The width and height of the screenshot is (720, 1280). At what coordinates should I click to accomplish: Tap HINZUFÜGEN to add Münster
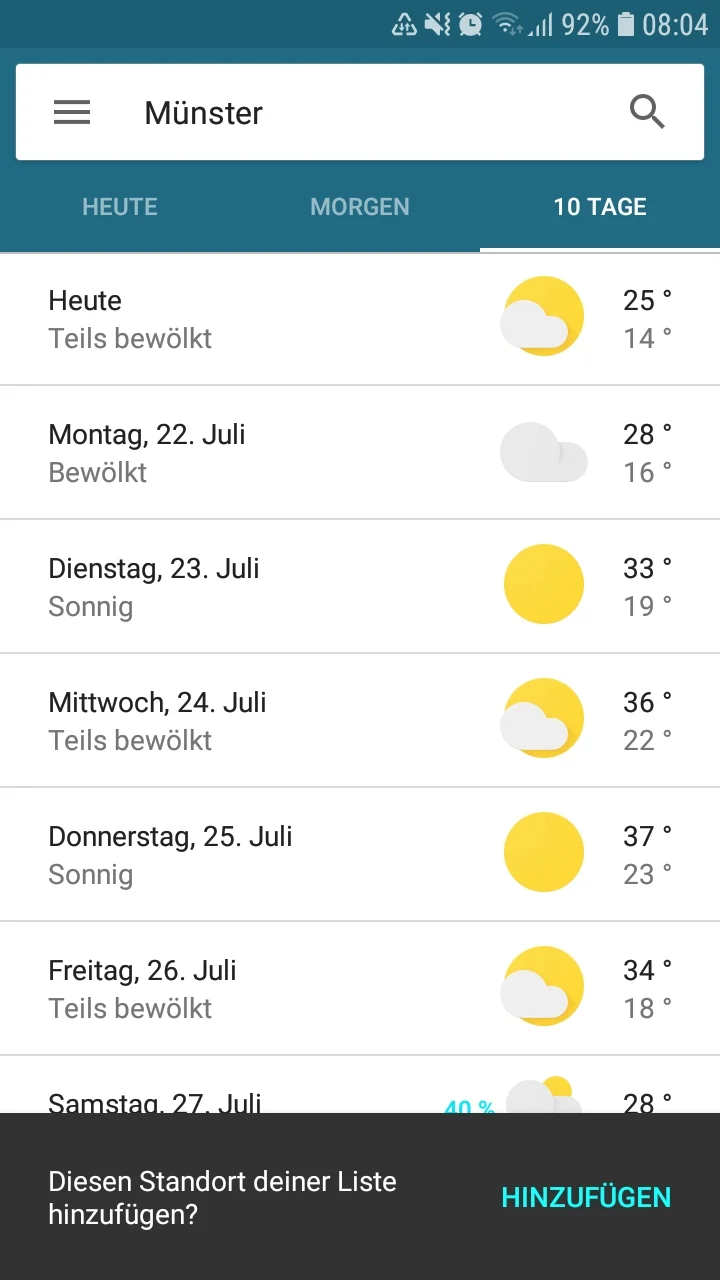[x=586, y=1197]
